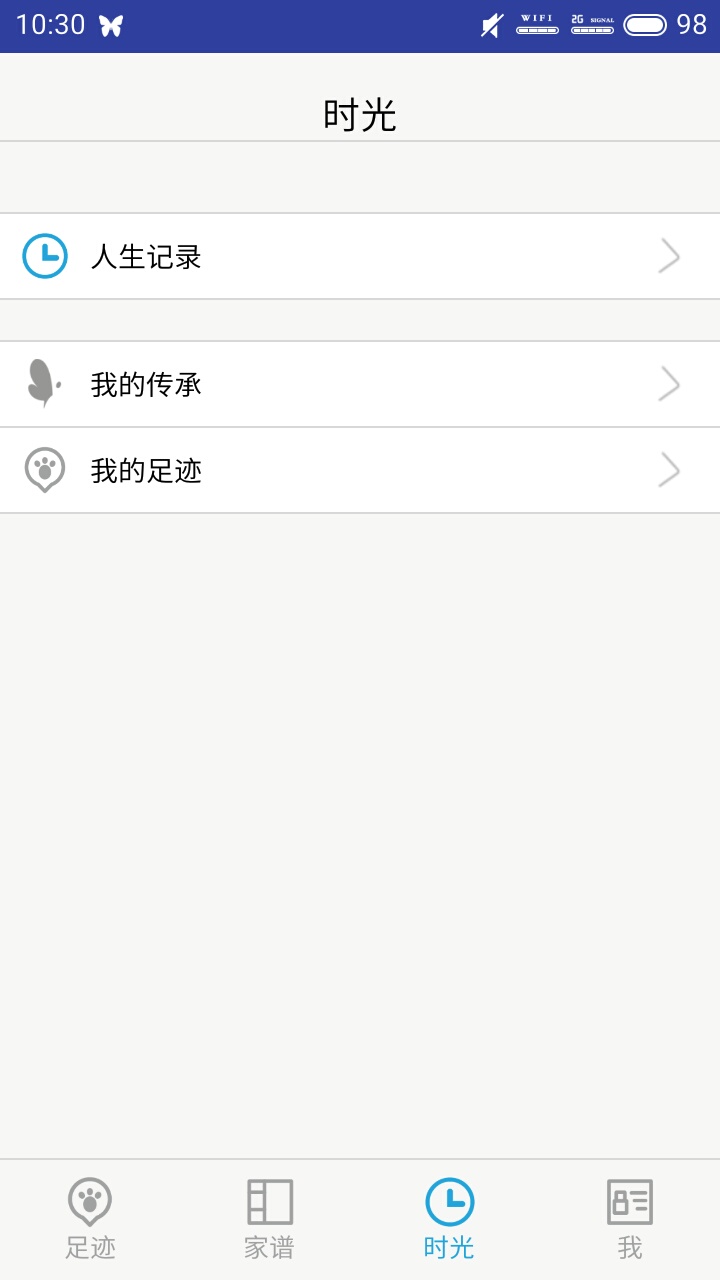
Task: Select the paw icon in the 足迹 tab
Action: (x=92, y=1202)
